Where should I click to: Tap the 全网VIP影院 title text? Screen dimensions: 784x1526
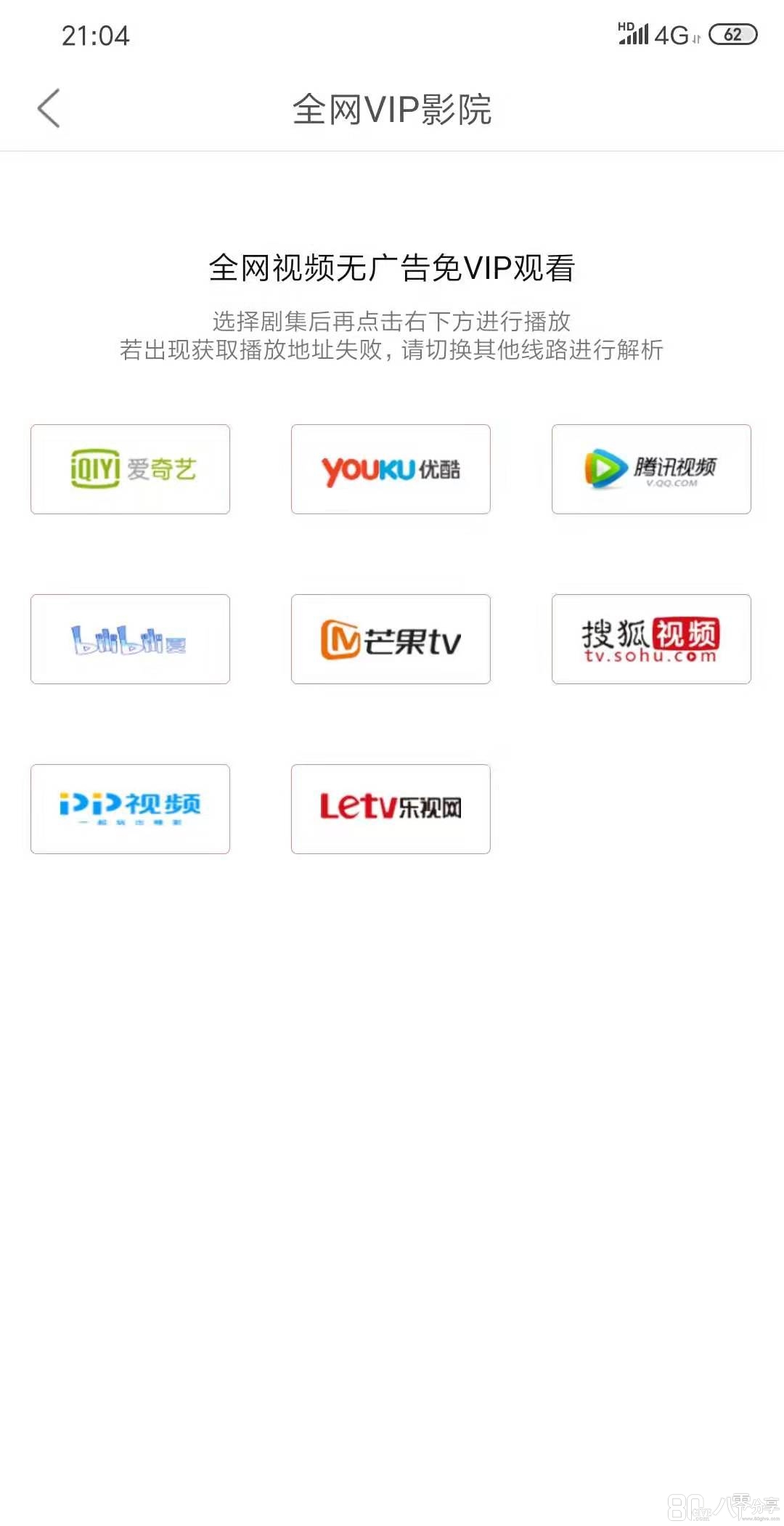[x=392, y=109]
